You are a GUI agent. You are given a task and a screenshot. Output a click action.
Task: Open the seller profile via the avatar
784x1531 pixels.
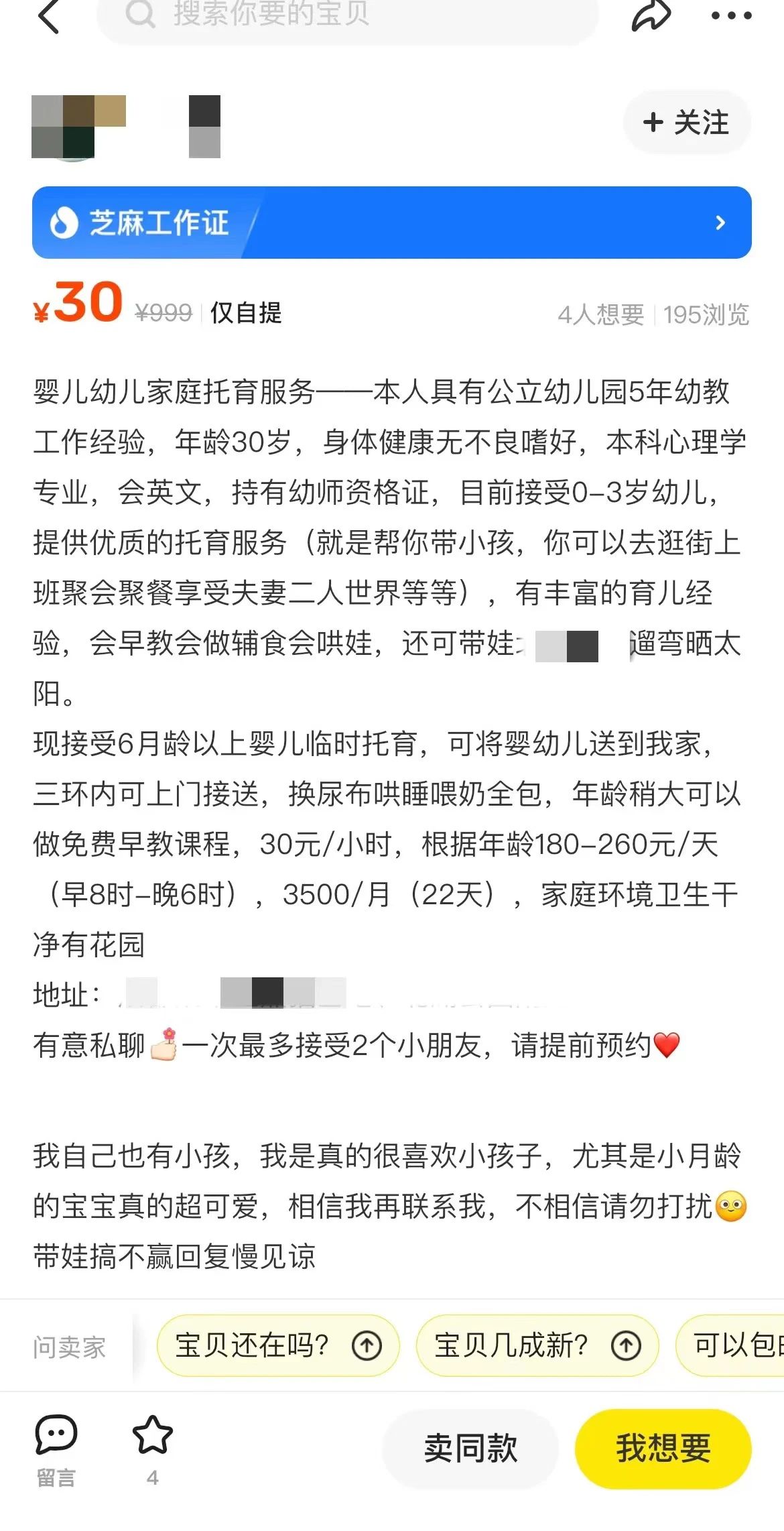[x=77, y=127]
